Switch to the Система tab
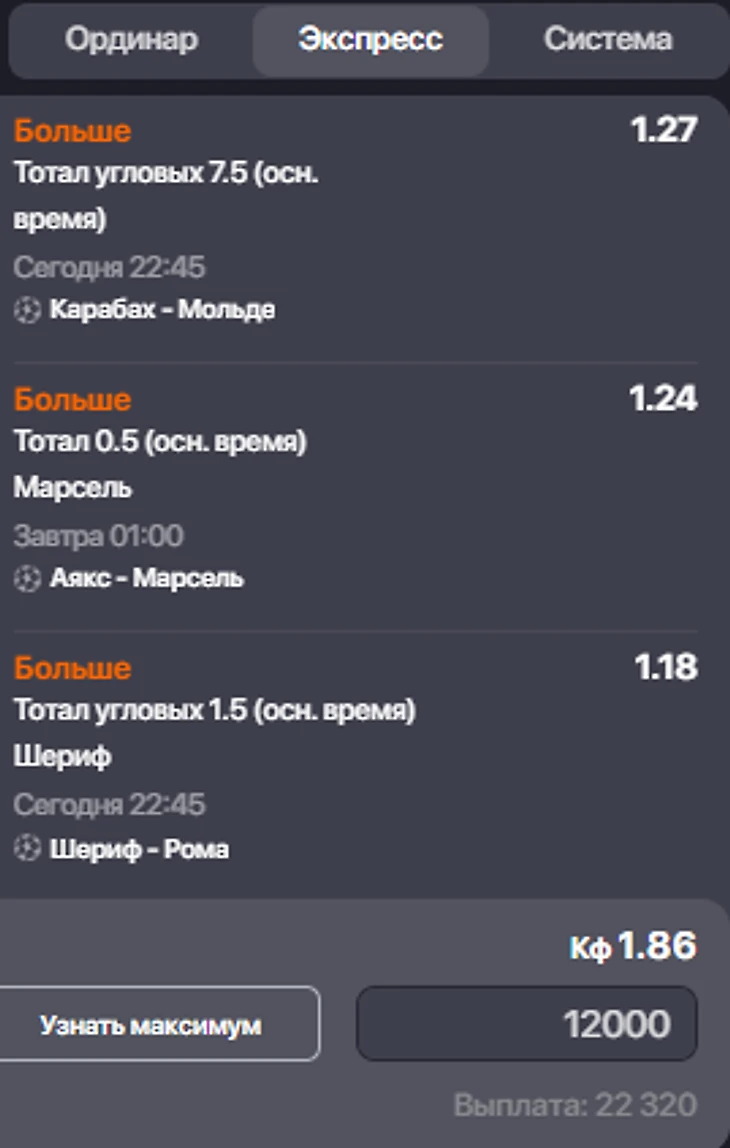 pyautogui.click(x=607, y=40)
